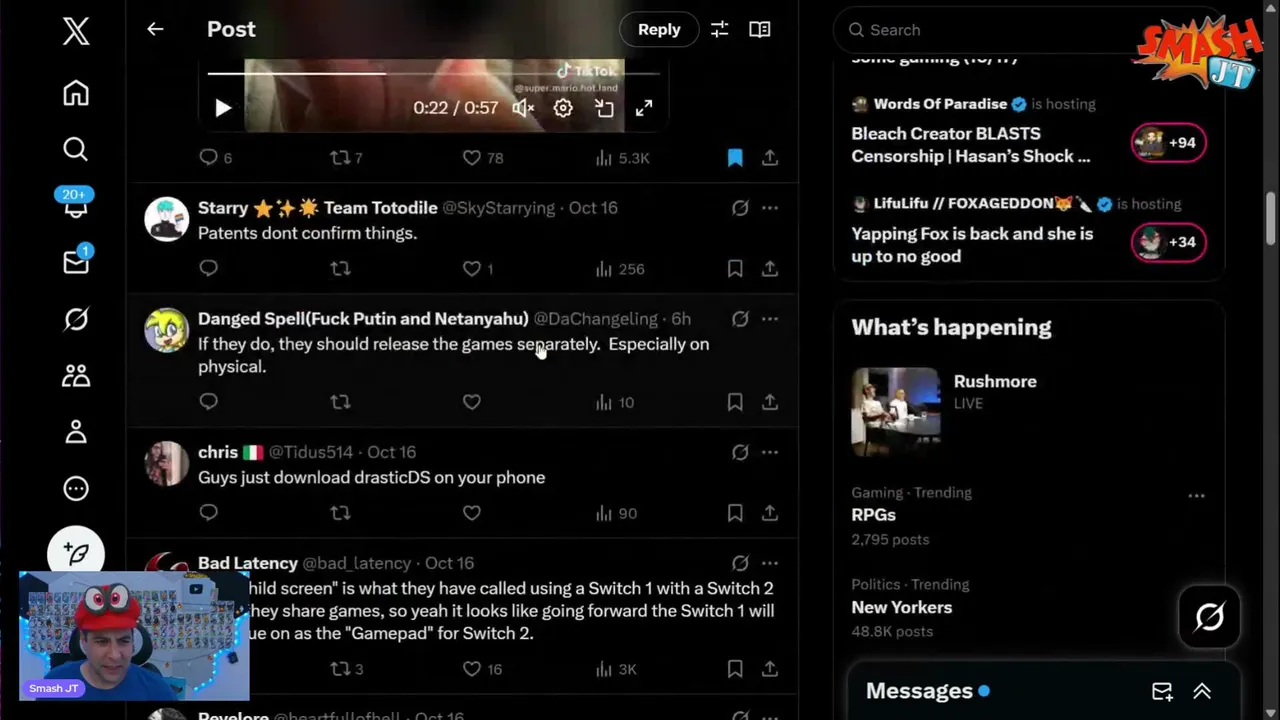Open the more options on Bad Latency's reply
The width and height of the screenshot is (1280, 720).
[769, 563]
